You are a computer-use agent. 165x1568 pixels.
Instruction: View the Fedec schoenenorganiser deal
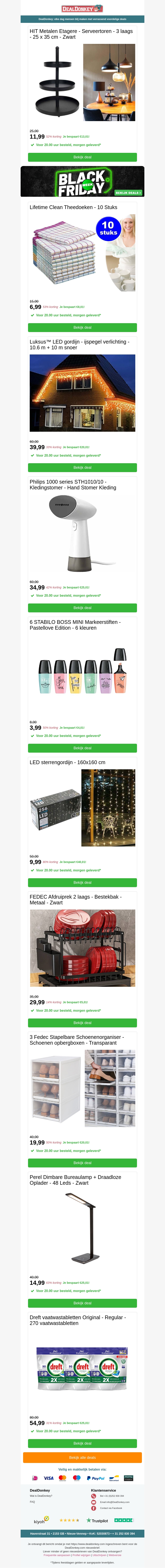(x=82, y=1163)
